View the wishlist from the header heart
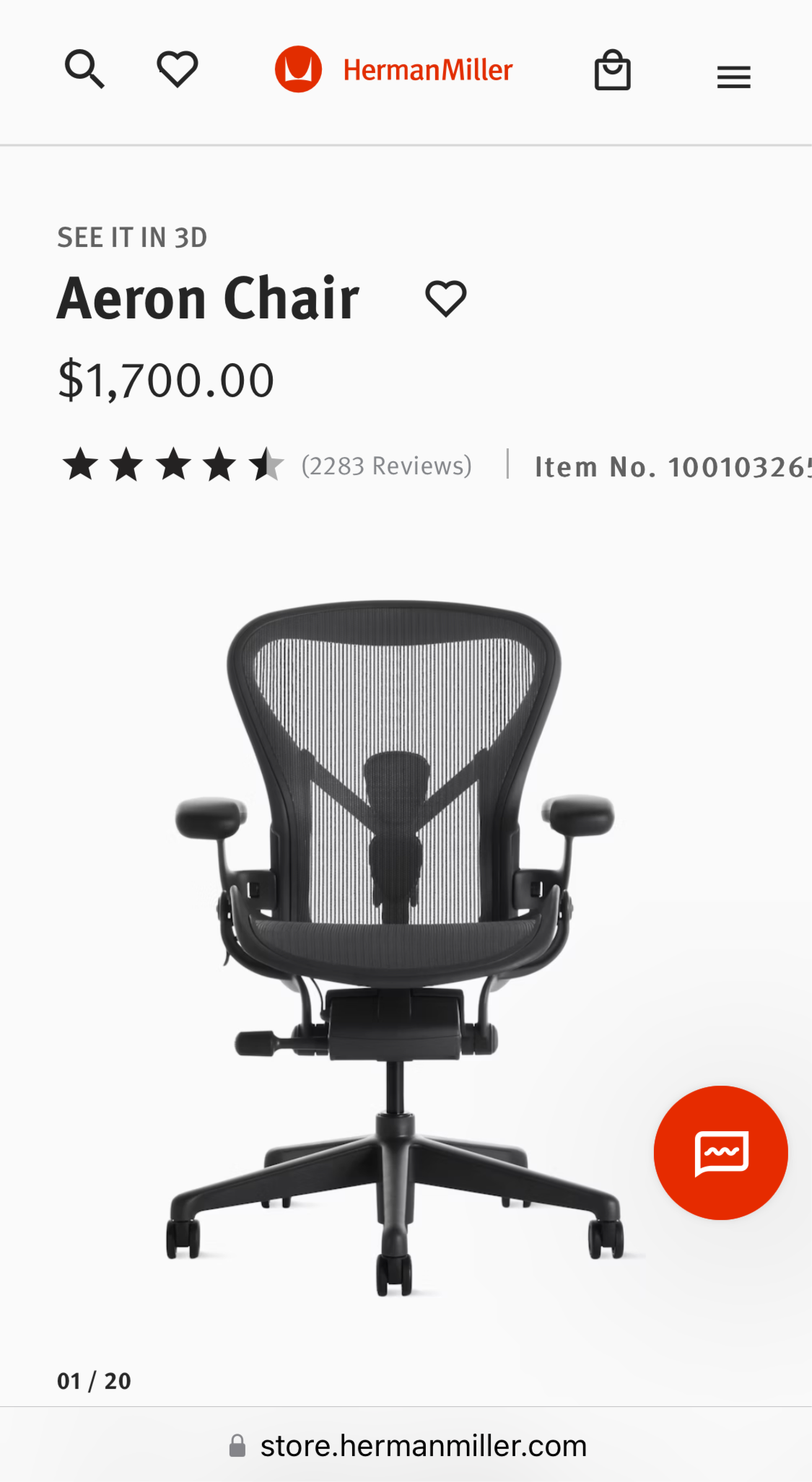The width and height of the screenshot is (812, 1482). click(177, 70)
